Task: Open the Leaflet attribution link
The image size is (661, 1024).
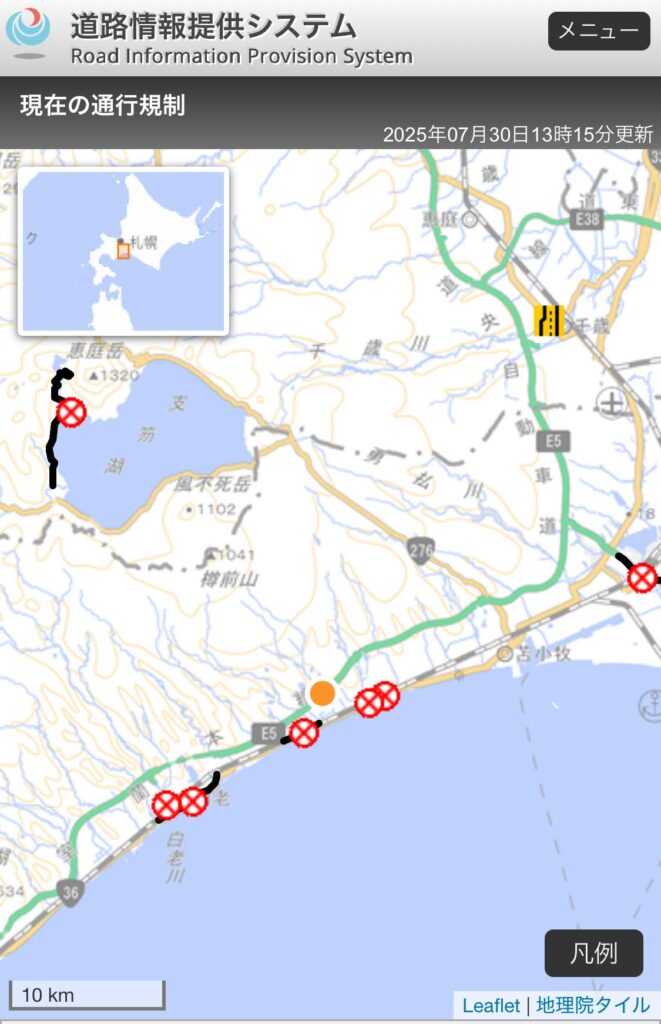Action: pos(490,1005)
